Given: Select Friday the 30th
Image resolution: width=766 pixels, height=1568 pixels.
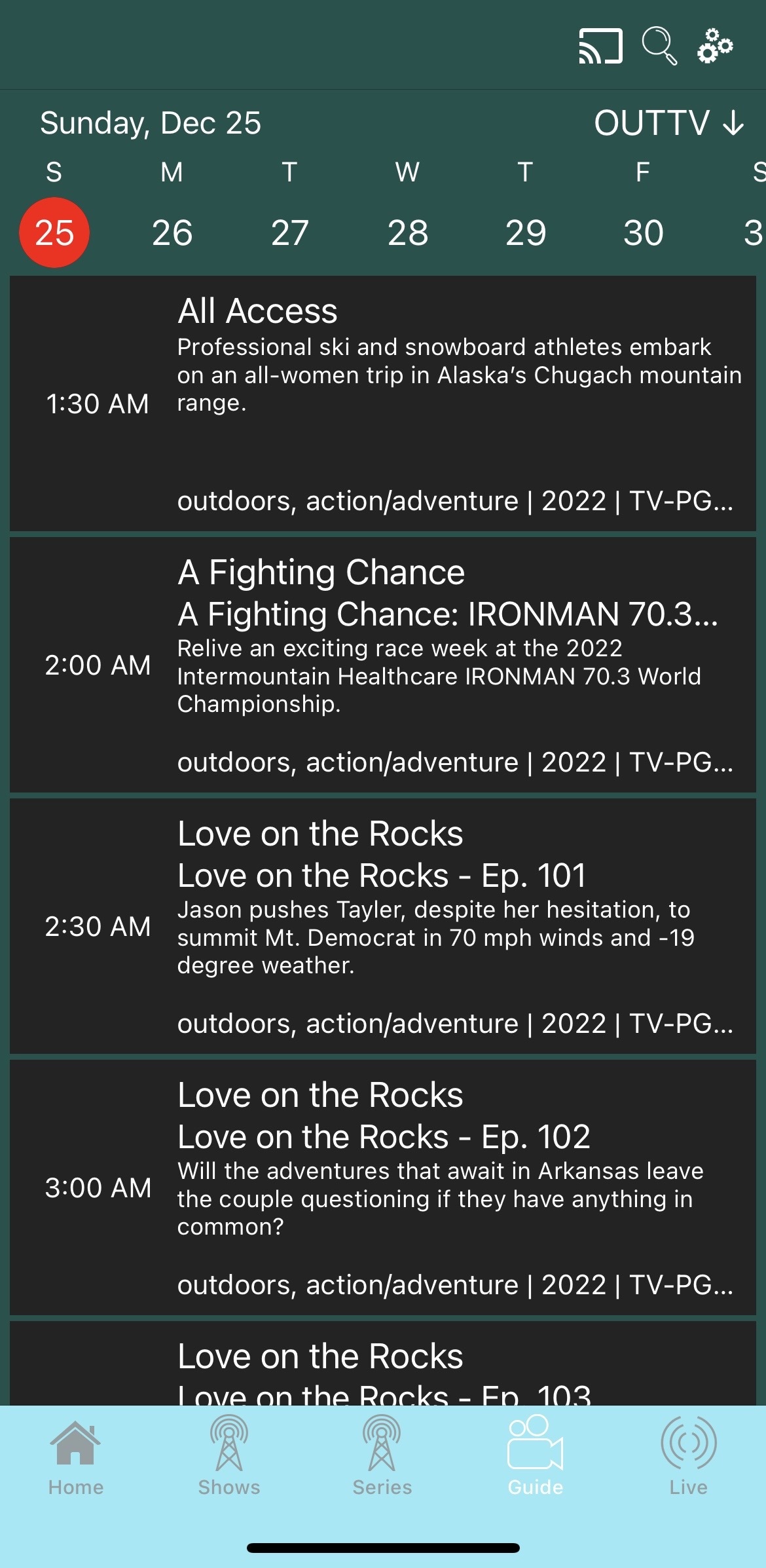Looking at the screenshot, I should 644,233.
